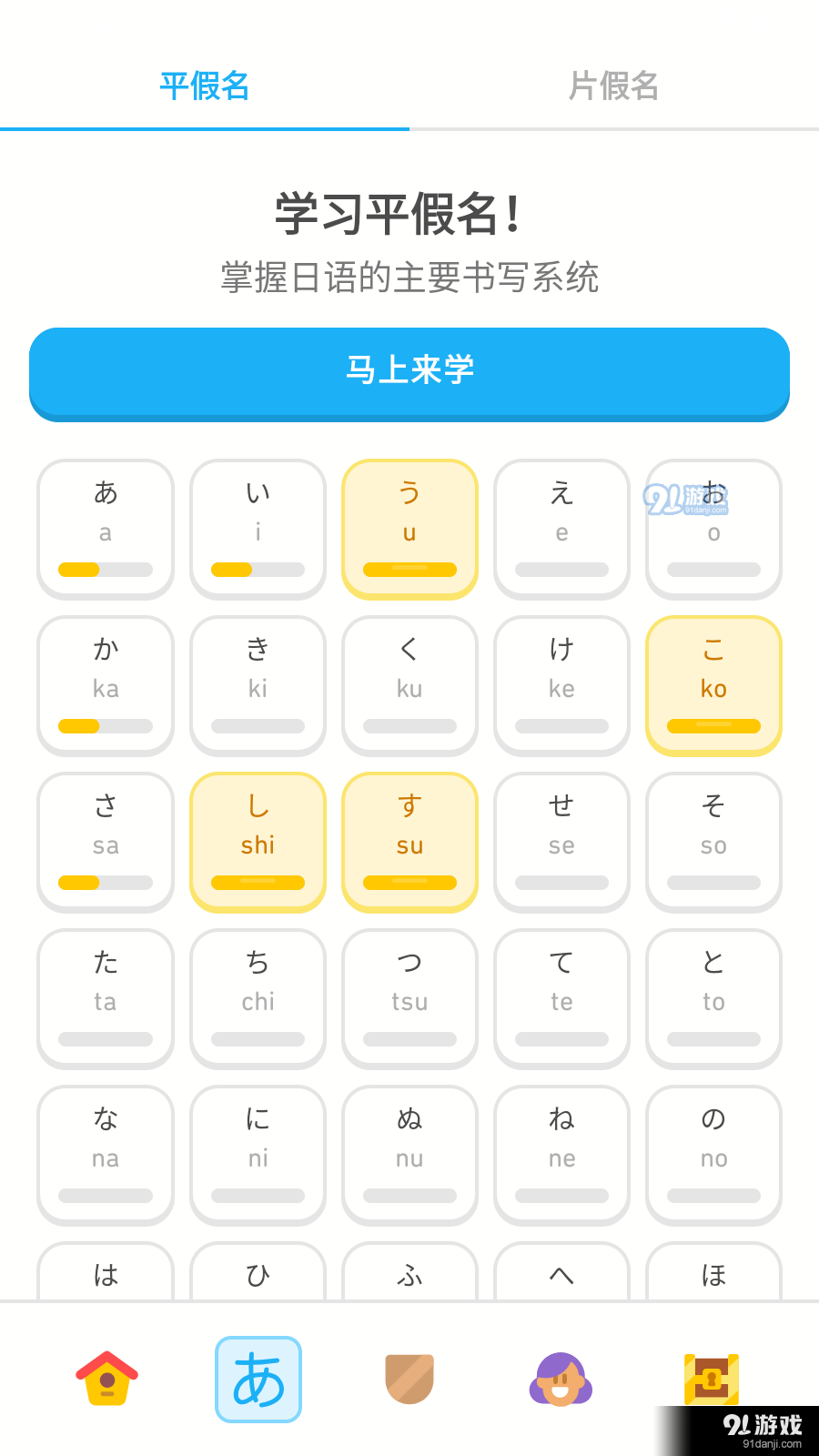Select the highlighted う character card
Screen dimensions: 819x1456
click(x=409, y=528)
